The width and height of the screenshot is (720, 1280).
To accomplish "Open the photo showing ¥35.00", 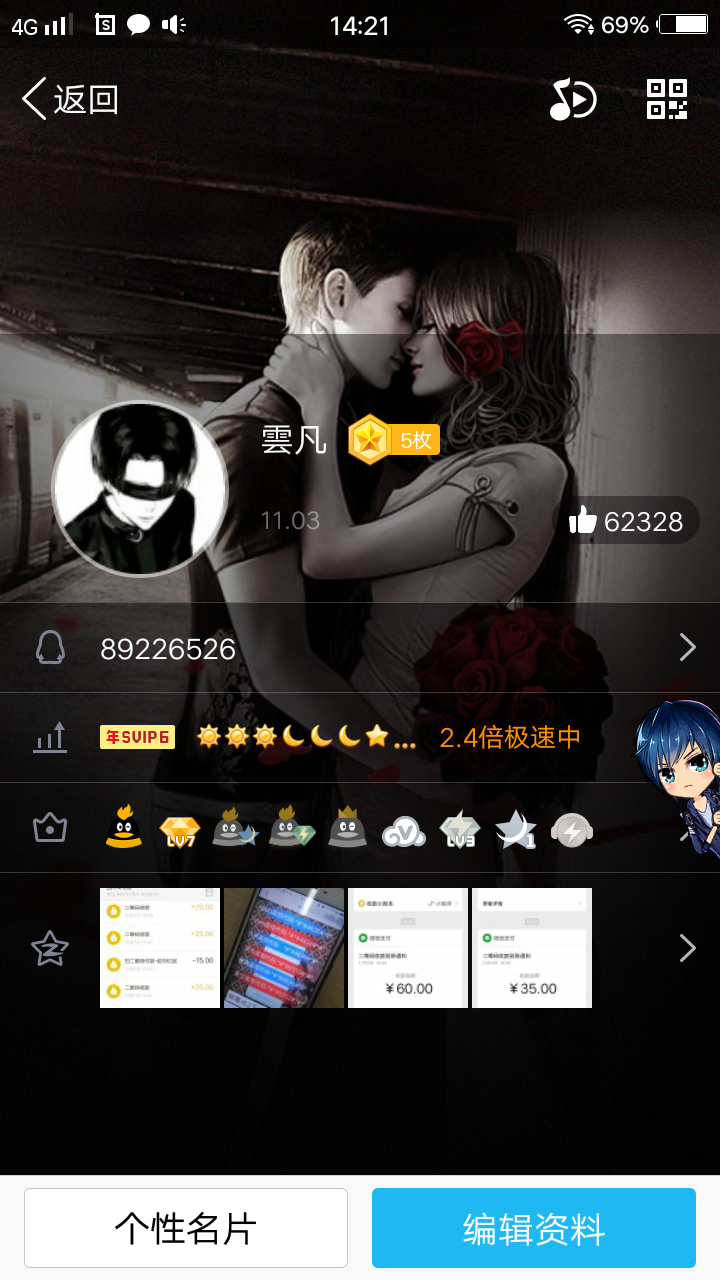I will pos(532,948).
